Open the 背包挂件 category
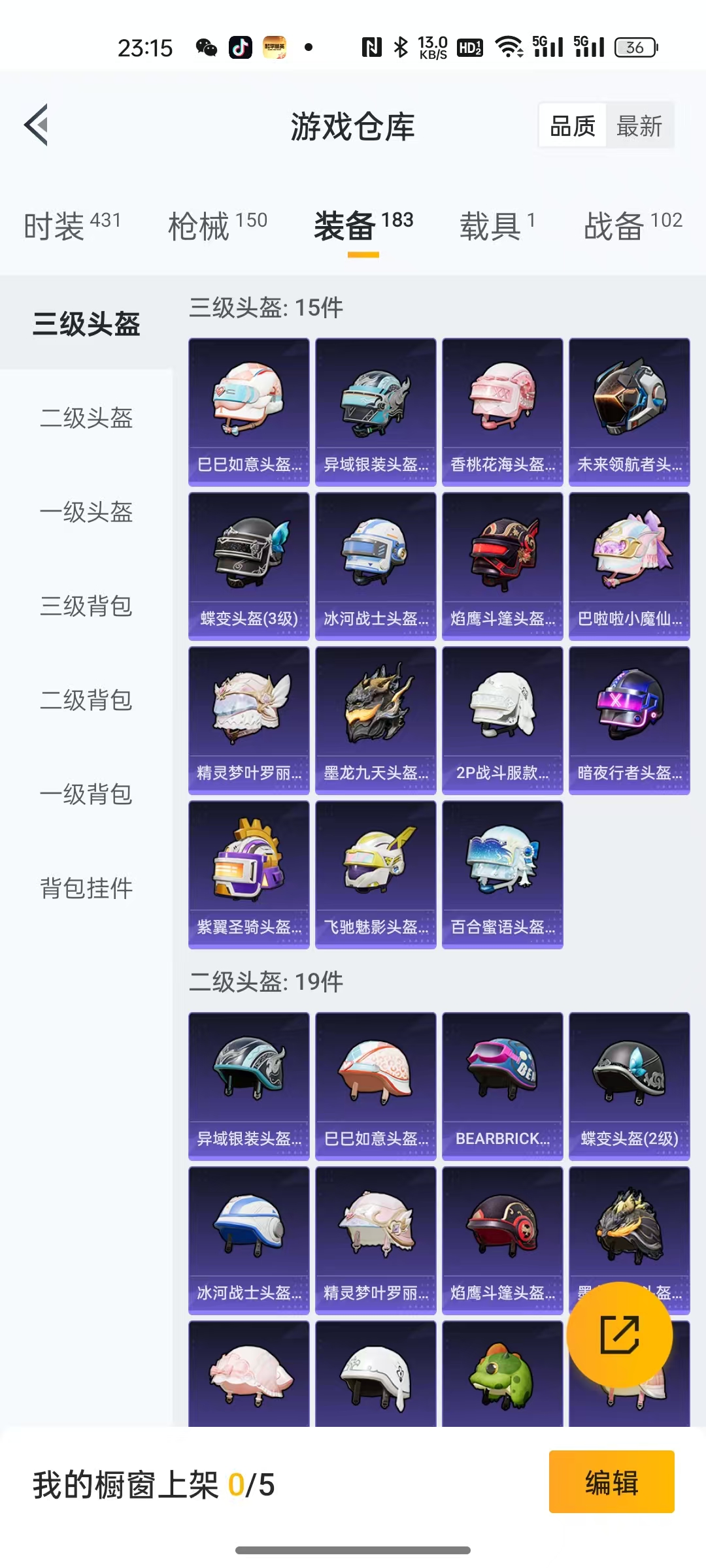Viewport: 706px width, 1568px height. point(87,889)
